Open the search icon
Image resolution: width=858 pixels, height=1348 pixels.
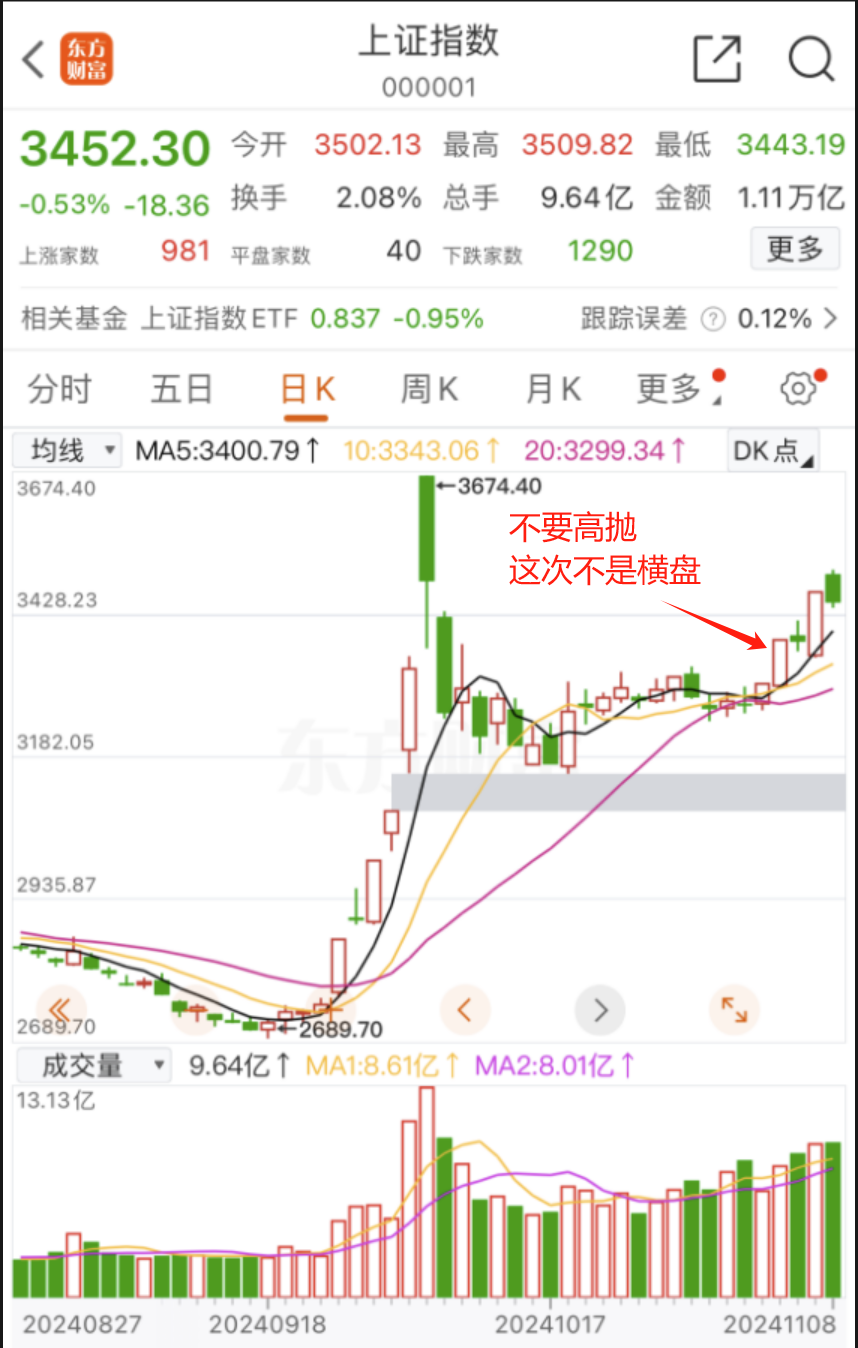pos(812,60)
